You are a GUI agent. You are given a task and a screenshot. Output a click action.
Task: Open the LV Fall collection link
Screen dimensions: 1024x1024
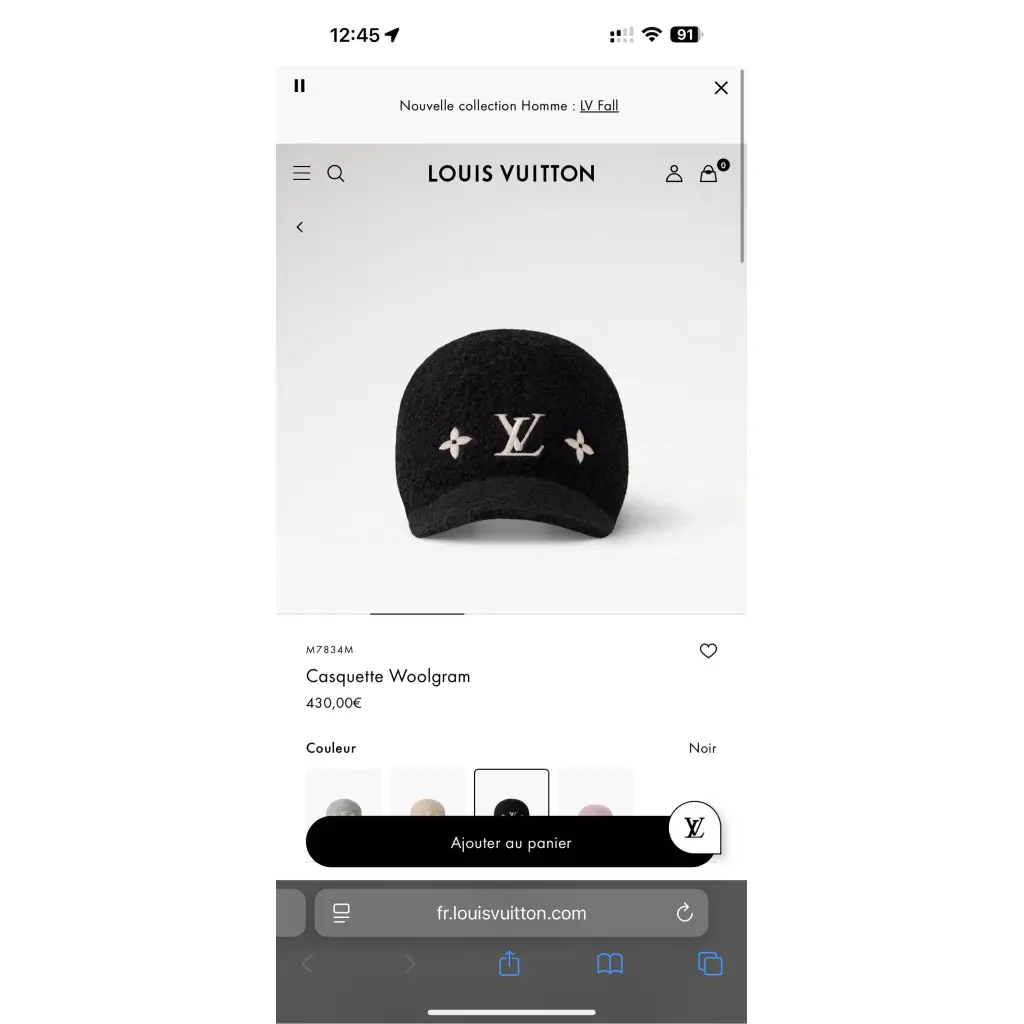pos(599,105)
